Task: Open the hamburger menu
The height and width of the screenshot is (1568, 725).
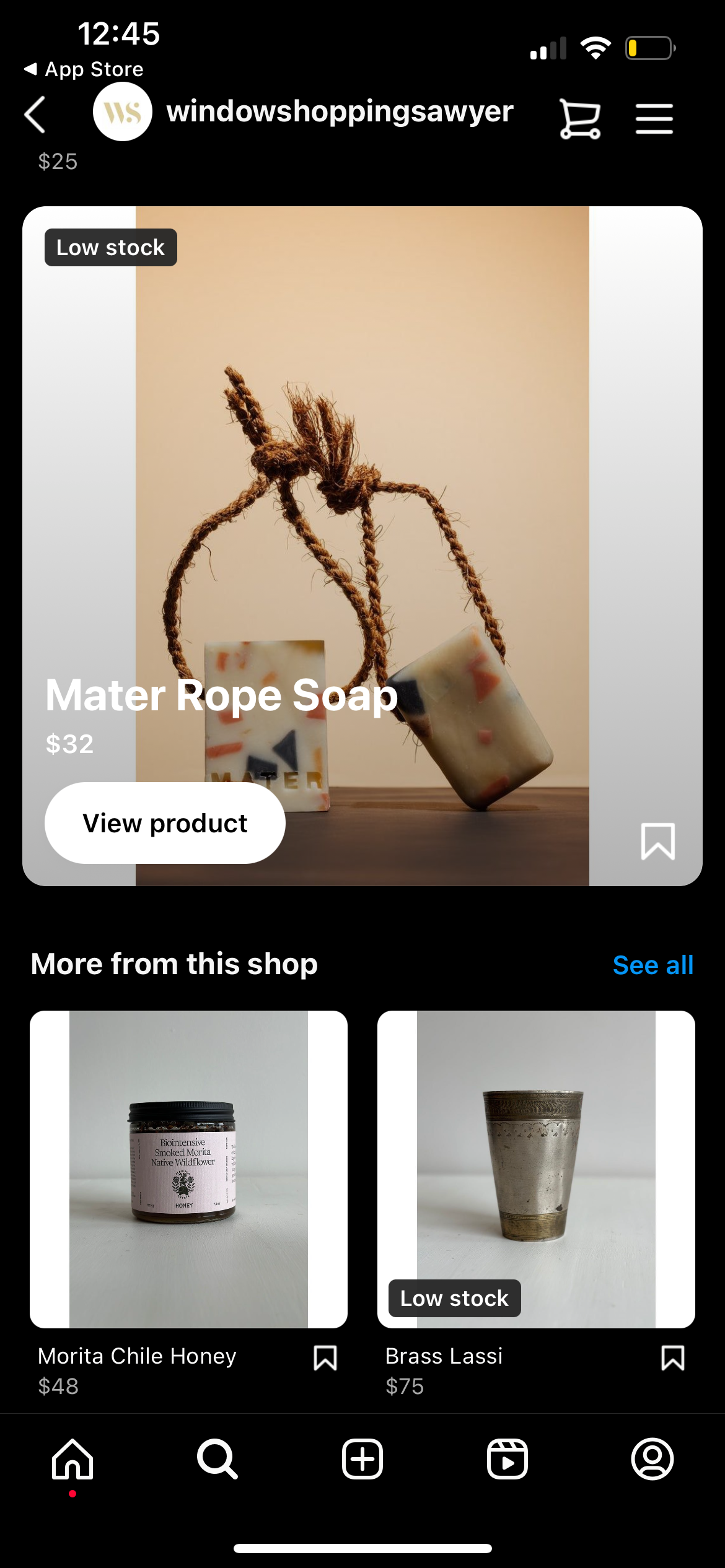Action: pos(654,118)
